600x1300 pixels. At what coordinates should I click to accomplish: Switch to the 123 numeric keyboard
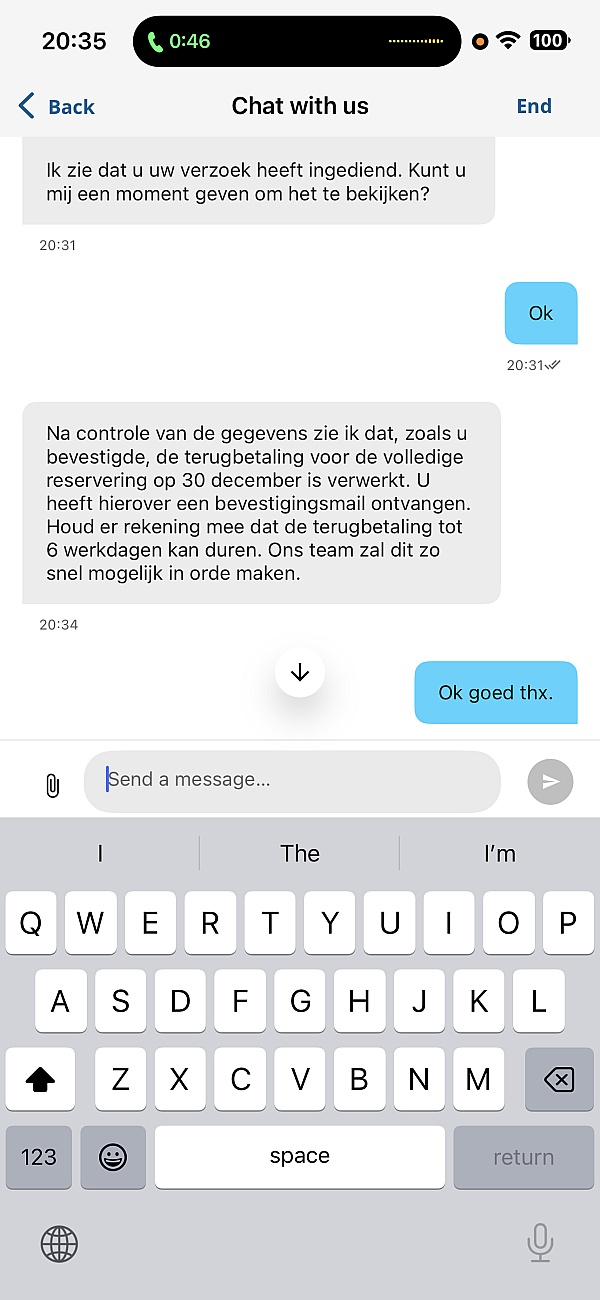click(x=39, y=1157)
